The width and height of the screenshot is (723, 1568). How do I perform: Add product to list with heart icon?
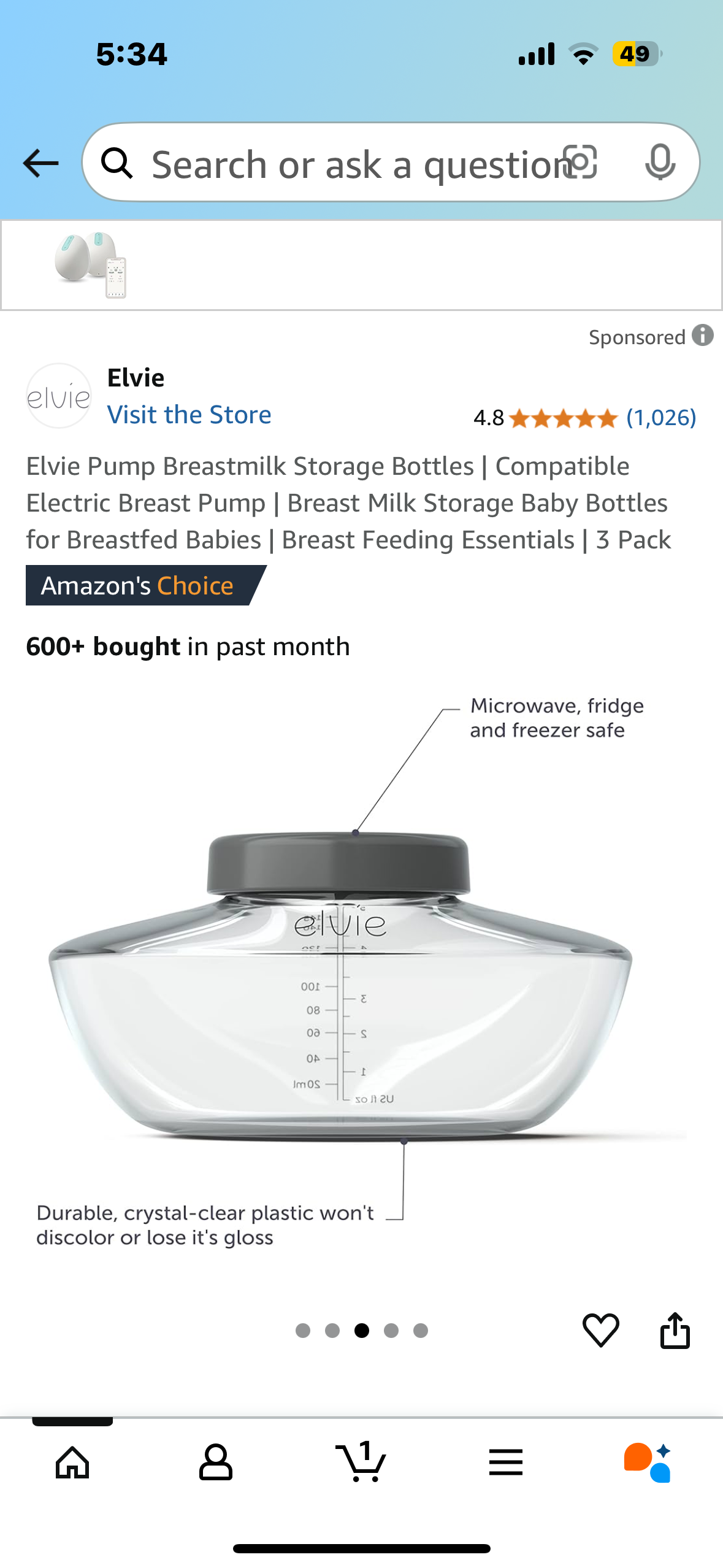tap(600, 1330)
